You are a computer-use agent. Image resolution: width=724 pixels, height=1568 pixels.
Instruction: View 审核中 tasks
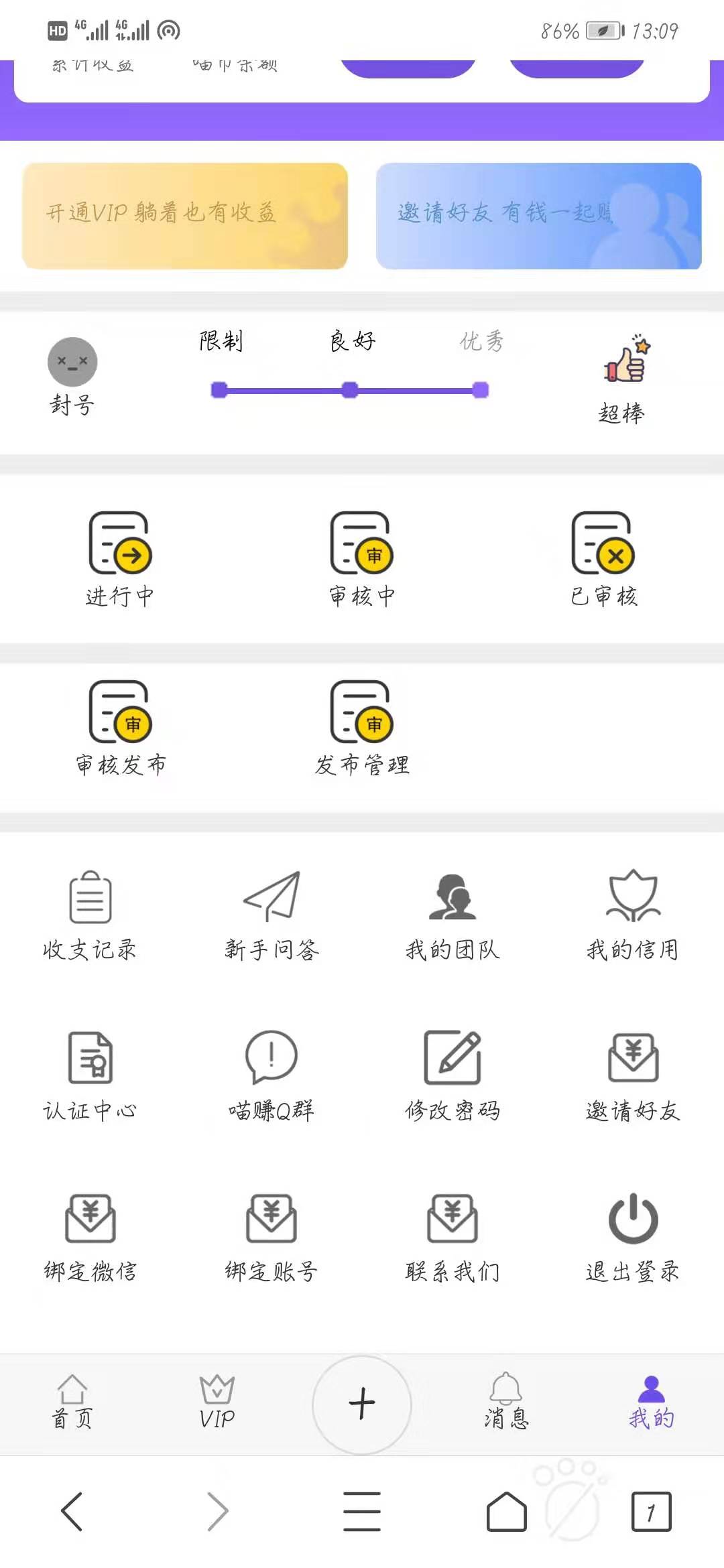(x=362, y=560)
